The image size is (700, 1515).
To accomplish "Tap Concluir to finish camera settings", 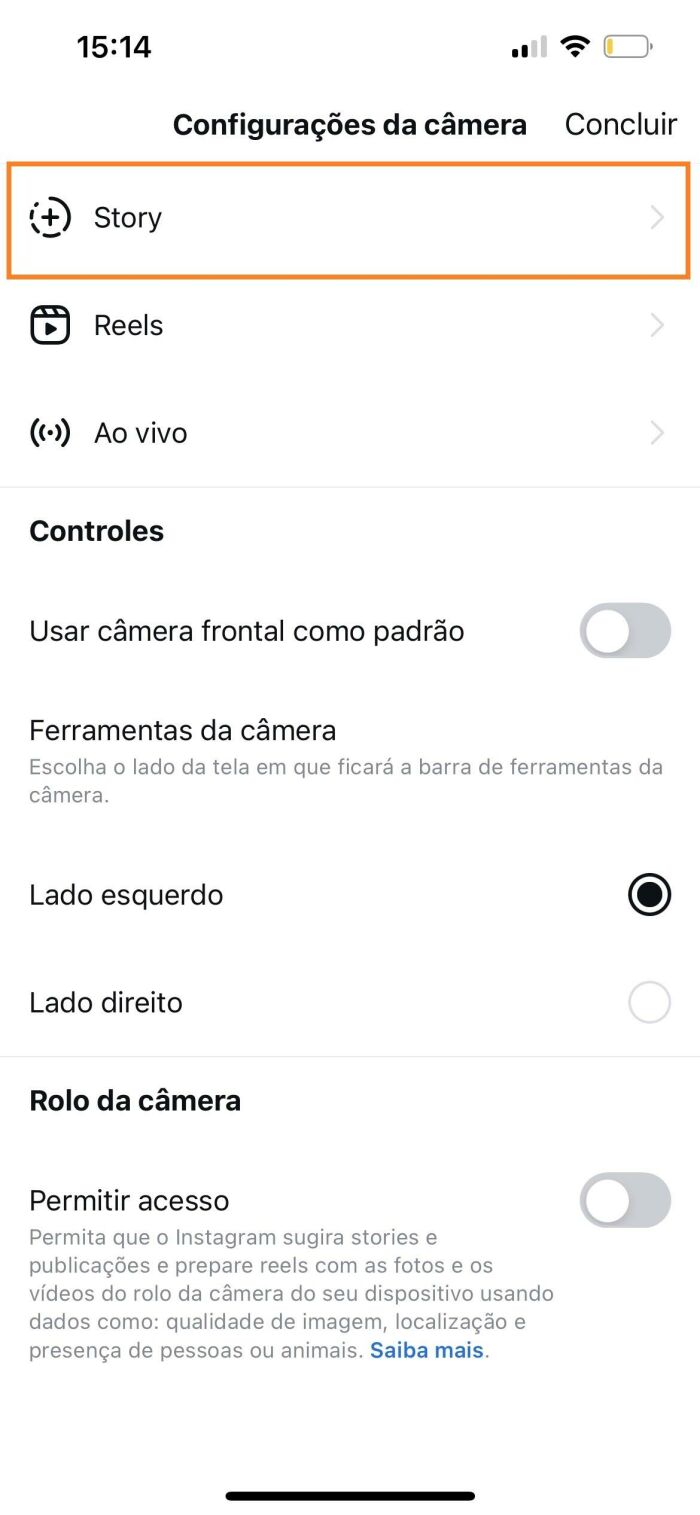I will 620,124.
